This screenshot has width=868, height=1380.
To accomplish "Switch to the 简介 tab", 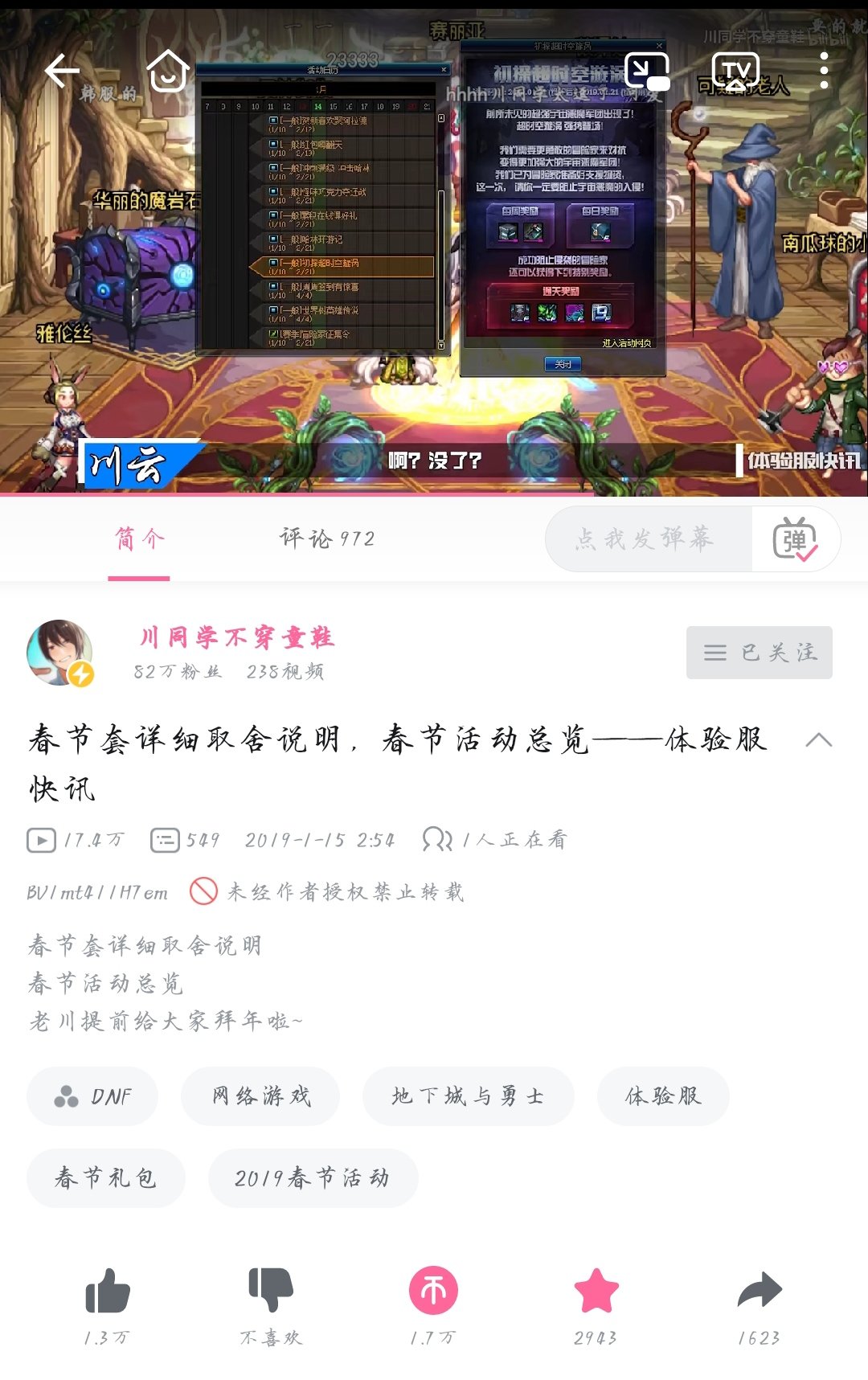I will [139, 538].
